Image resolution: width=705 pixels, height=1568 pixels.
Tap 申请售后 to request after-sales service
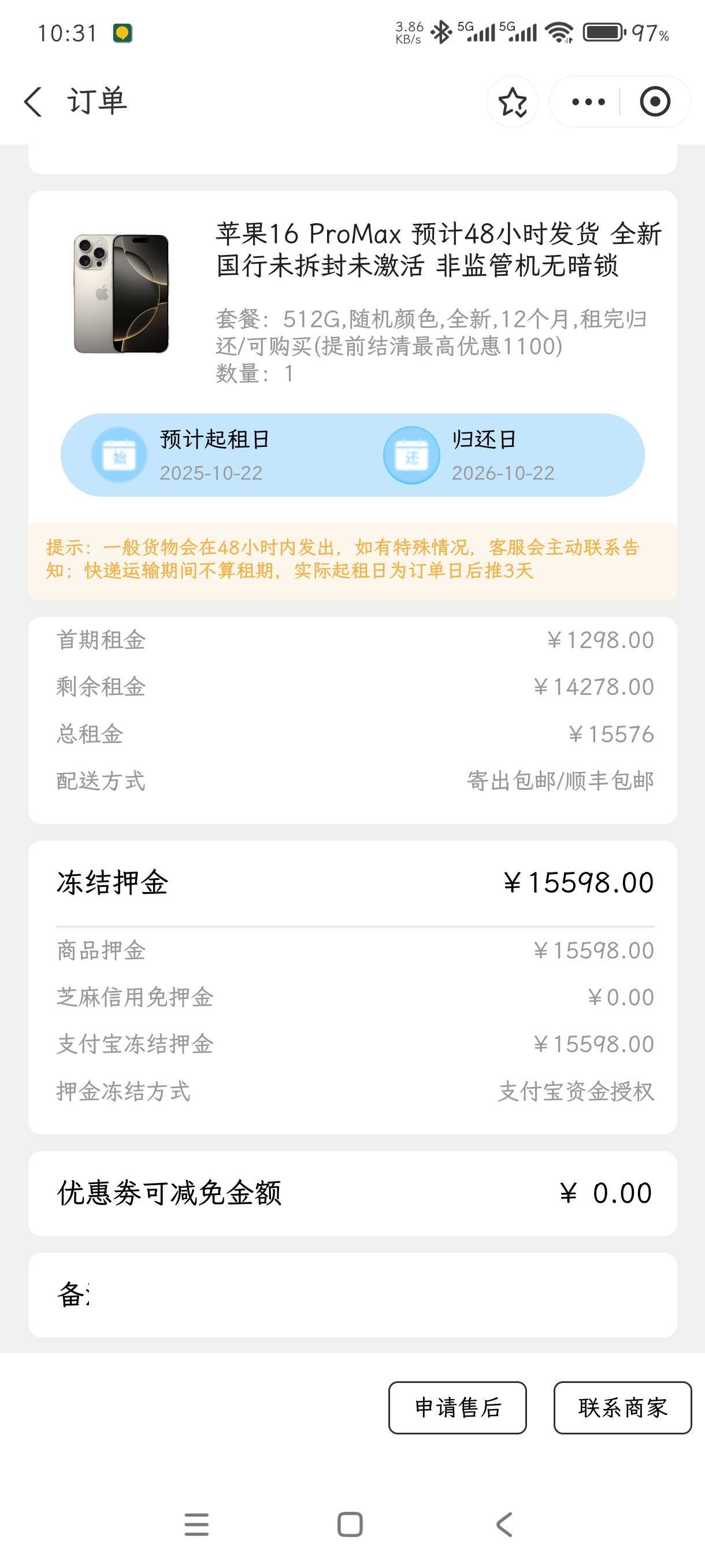(458, 1407)
